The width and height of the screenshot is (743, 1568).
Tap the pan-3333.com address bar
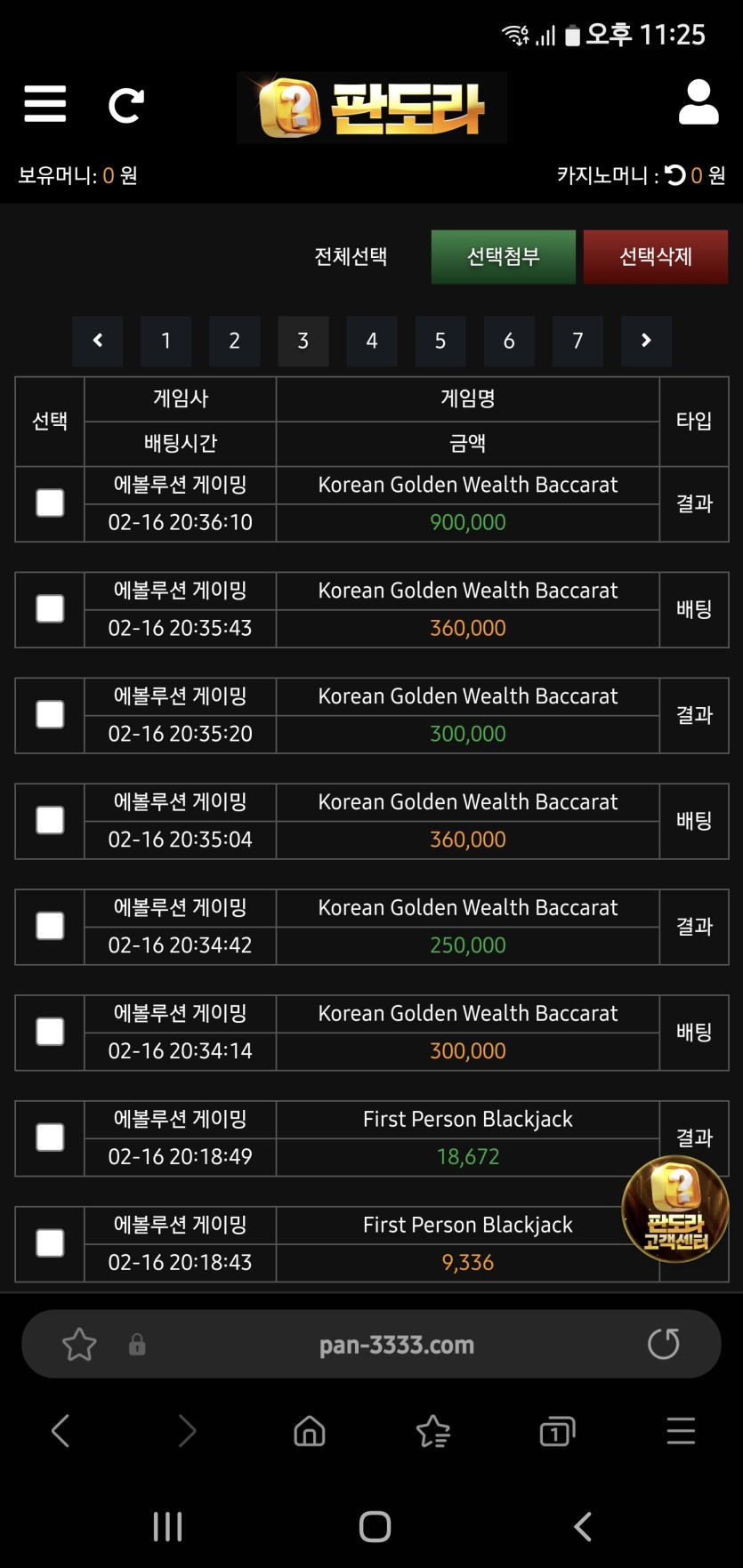(x=396, y=1345)
